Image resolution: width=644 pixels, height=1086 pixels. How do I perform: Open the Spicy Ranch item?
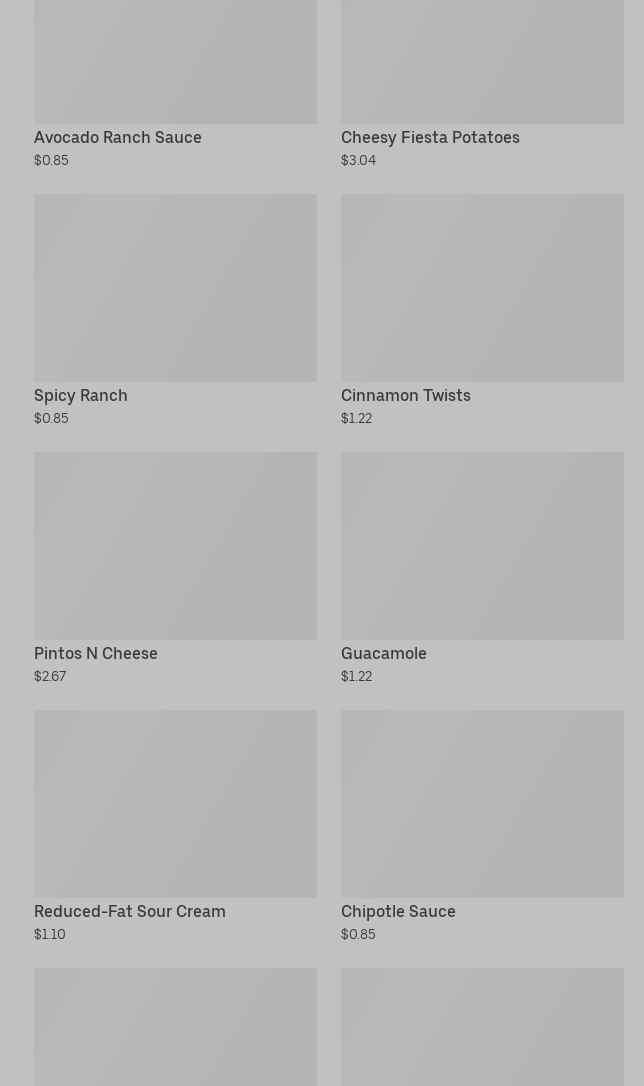coord(175,310)
